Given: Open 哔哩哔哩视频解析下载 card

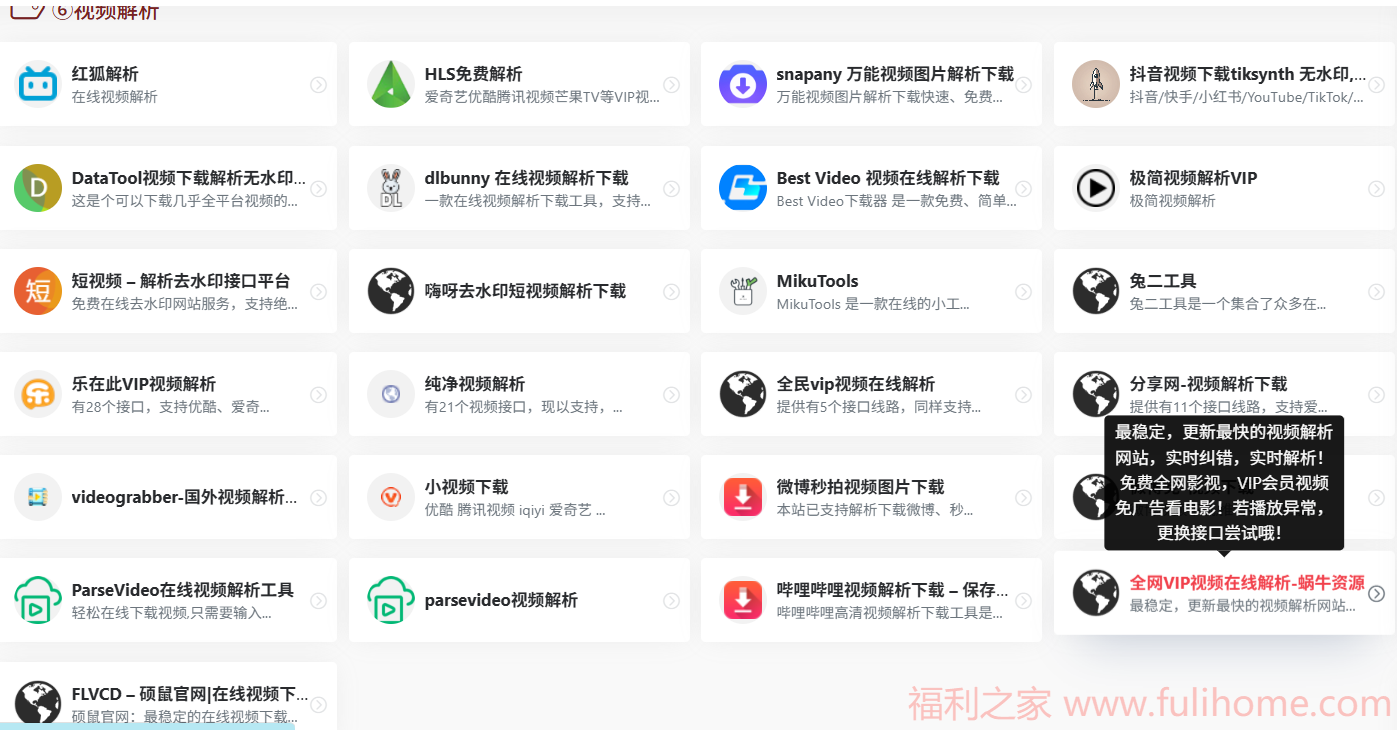Looking at the screenshot, I should [891, 590].
